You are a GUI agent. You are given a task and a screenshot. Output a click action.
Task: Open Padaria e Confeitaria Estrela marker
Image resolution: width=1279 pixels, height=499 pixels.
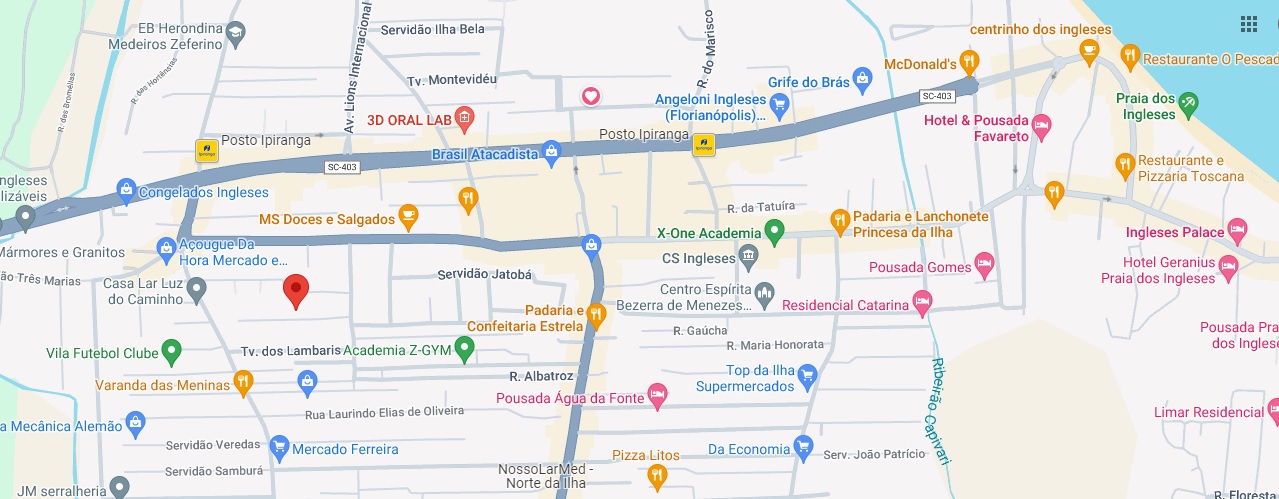point(596,315)
